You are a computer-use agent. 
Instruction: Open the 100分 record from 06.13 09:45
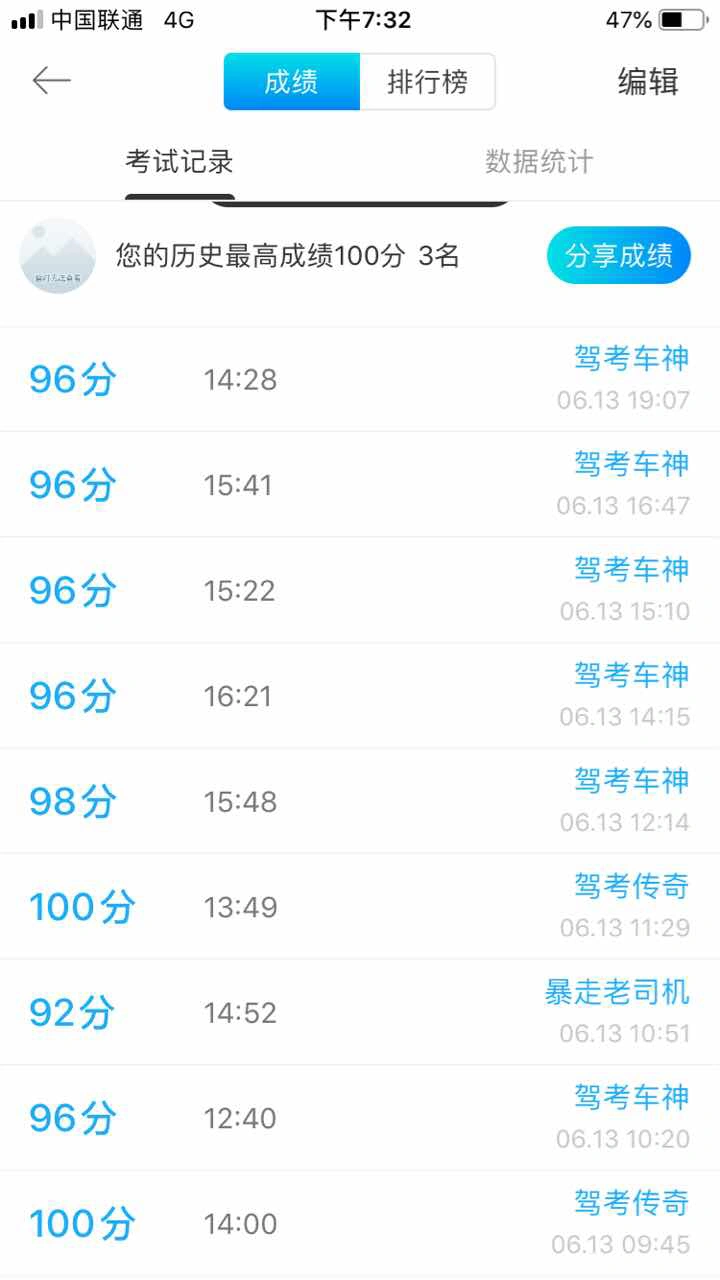360,1223
